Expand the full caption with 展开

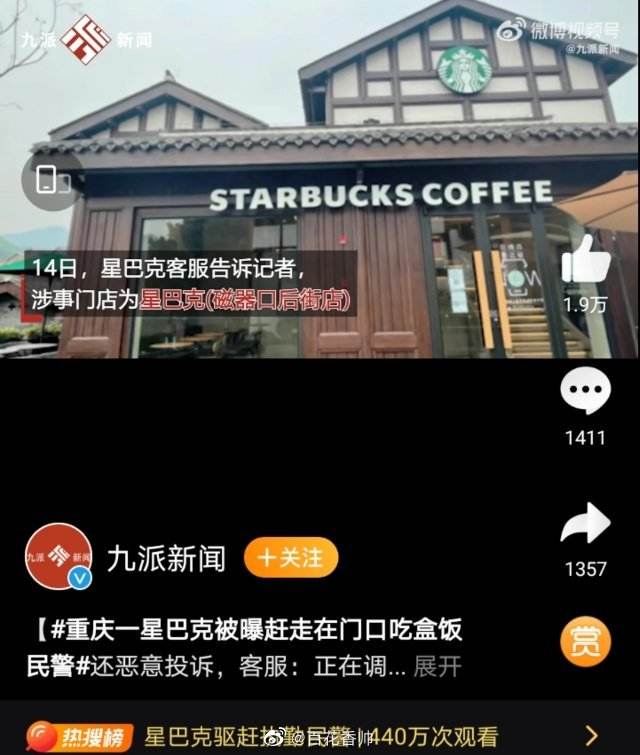437,667
